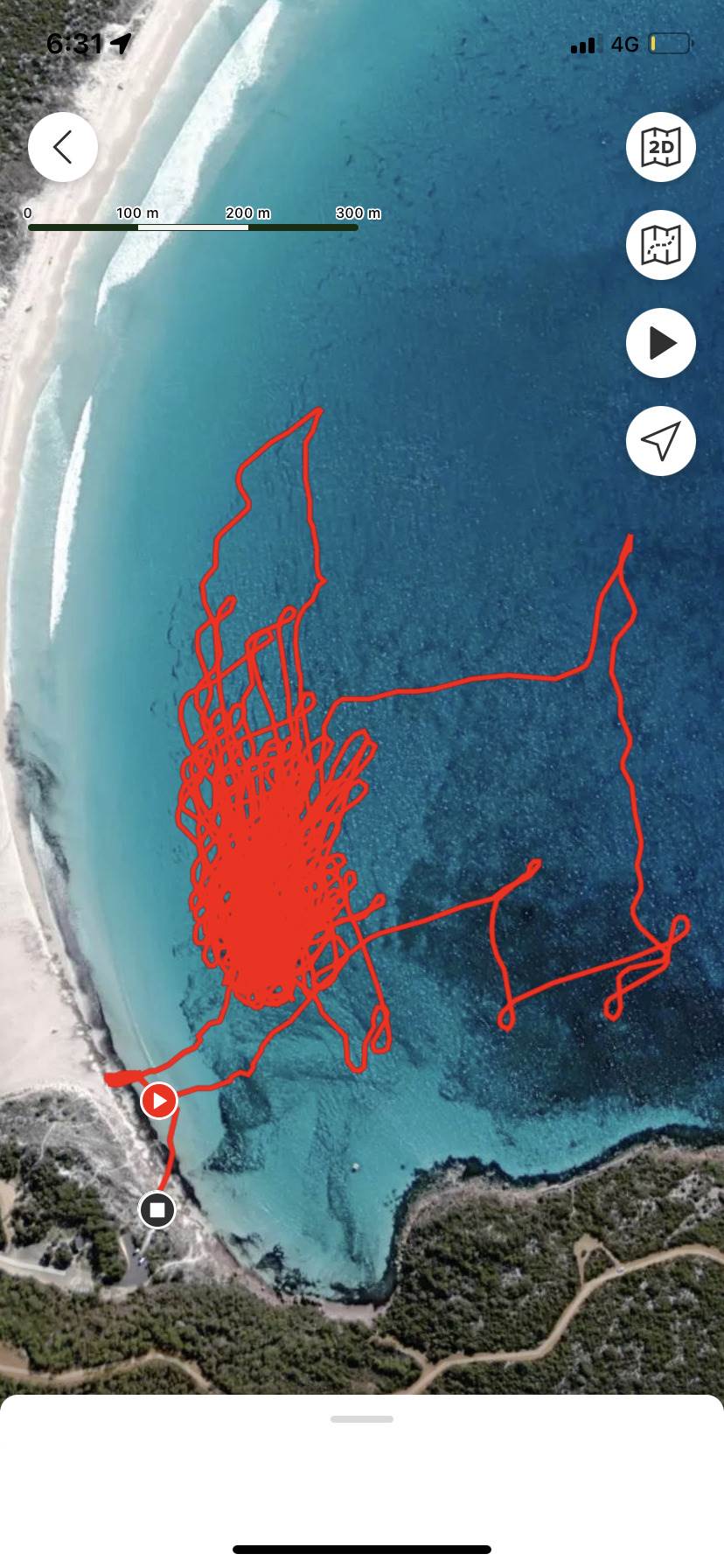Open the map style options
This screenshot has height=1568, width=724.
click(661, 245)
